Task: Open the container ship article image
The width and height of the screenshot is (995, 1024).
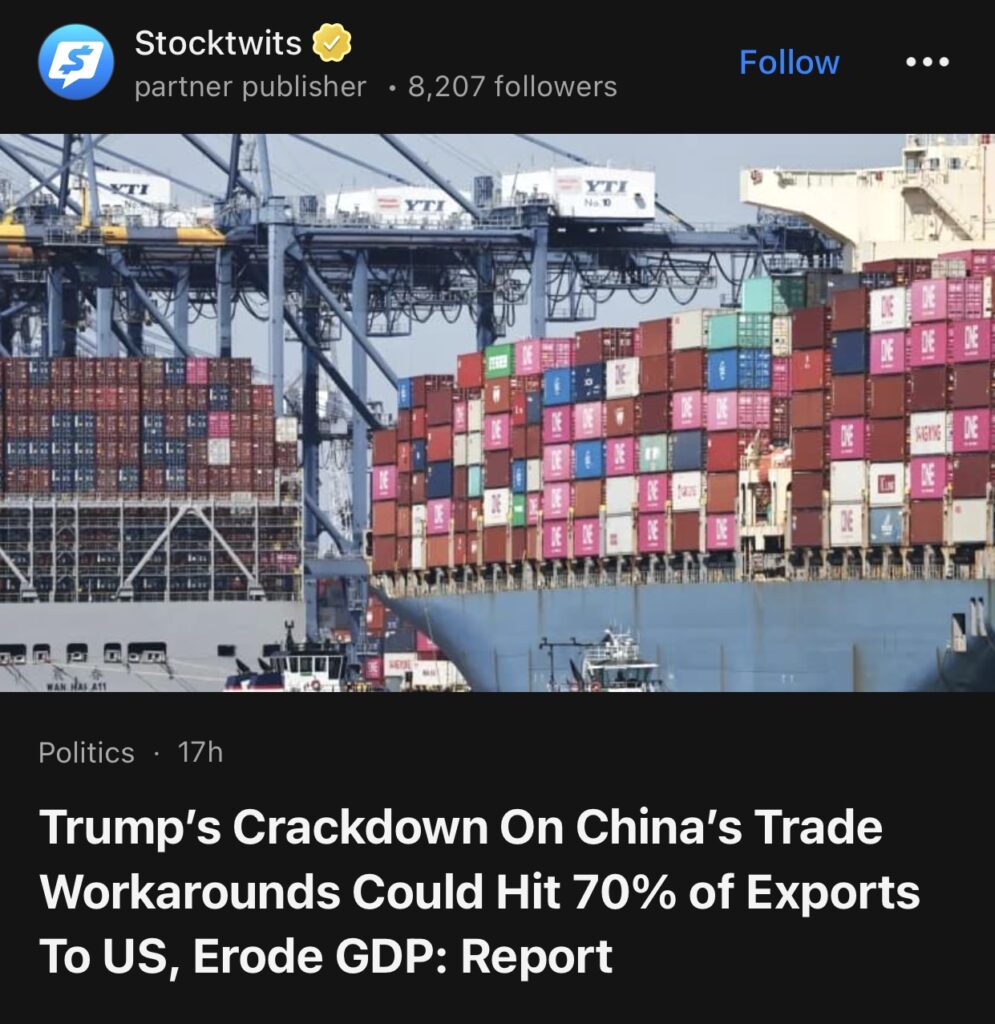Action: coord(497,412)
